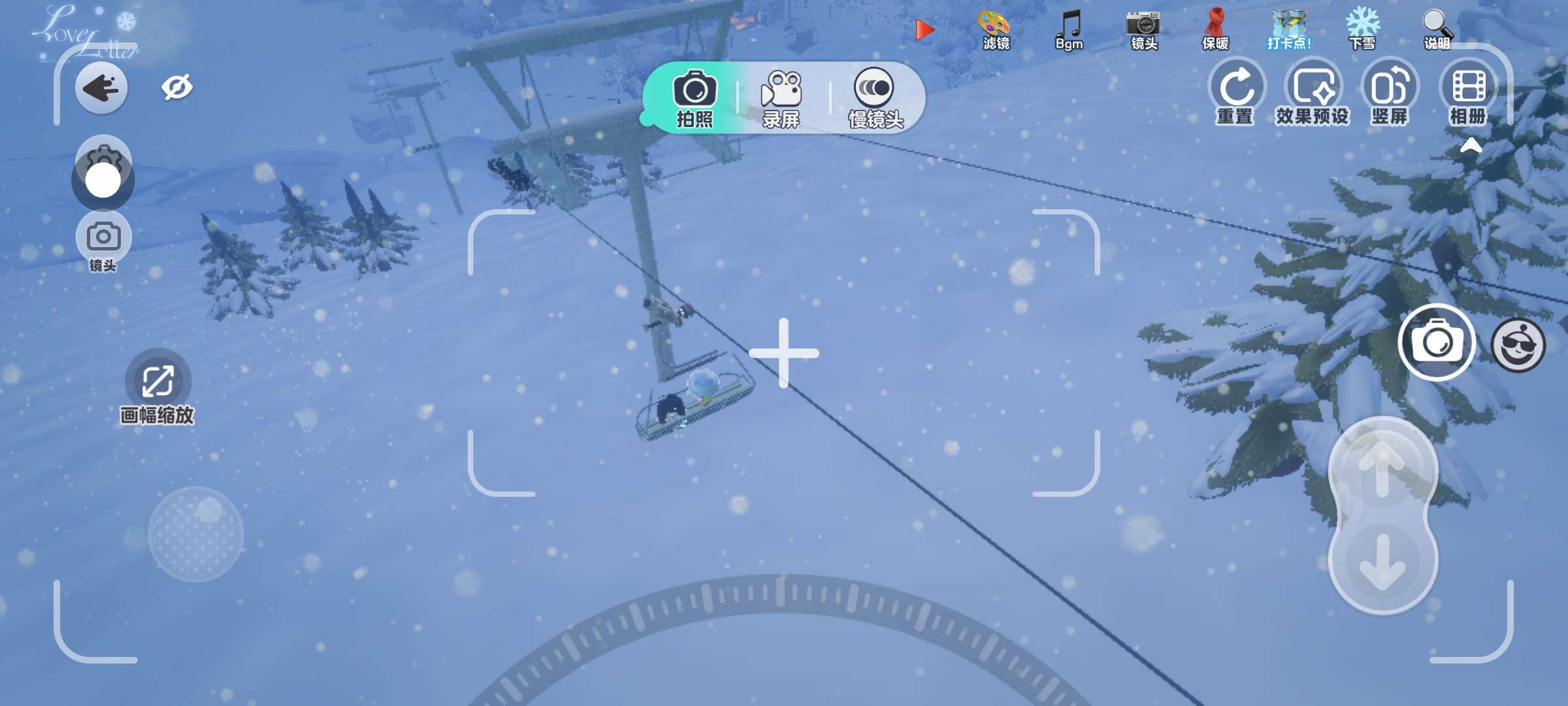
Task: Switch to 拍照 photo mode
Action: pyautogui.click(x=694, y=98)
